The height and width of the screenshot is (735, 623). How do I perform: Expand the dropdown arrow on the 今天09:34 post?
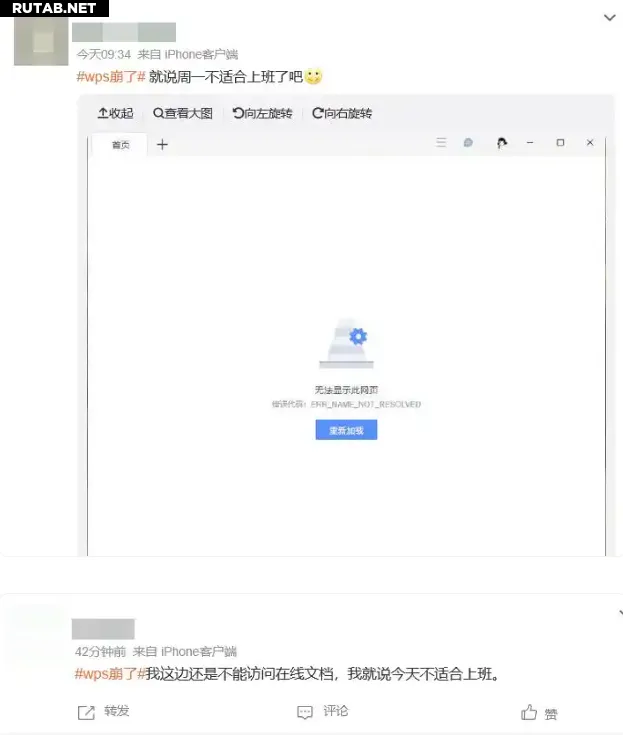tap(610, 18)
